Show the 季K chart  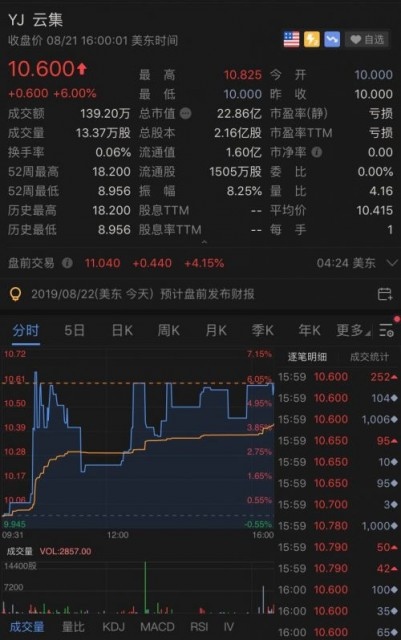(263, 330)
